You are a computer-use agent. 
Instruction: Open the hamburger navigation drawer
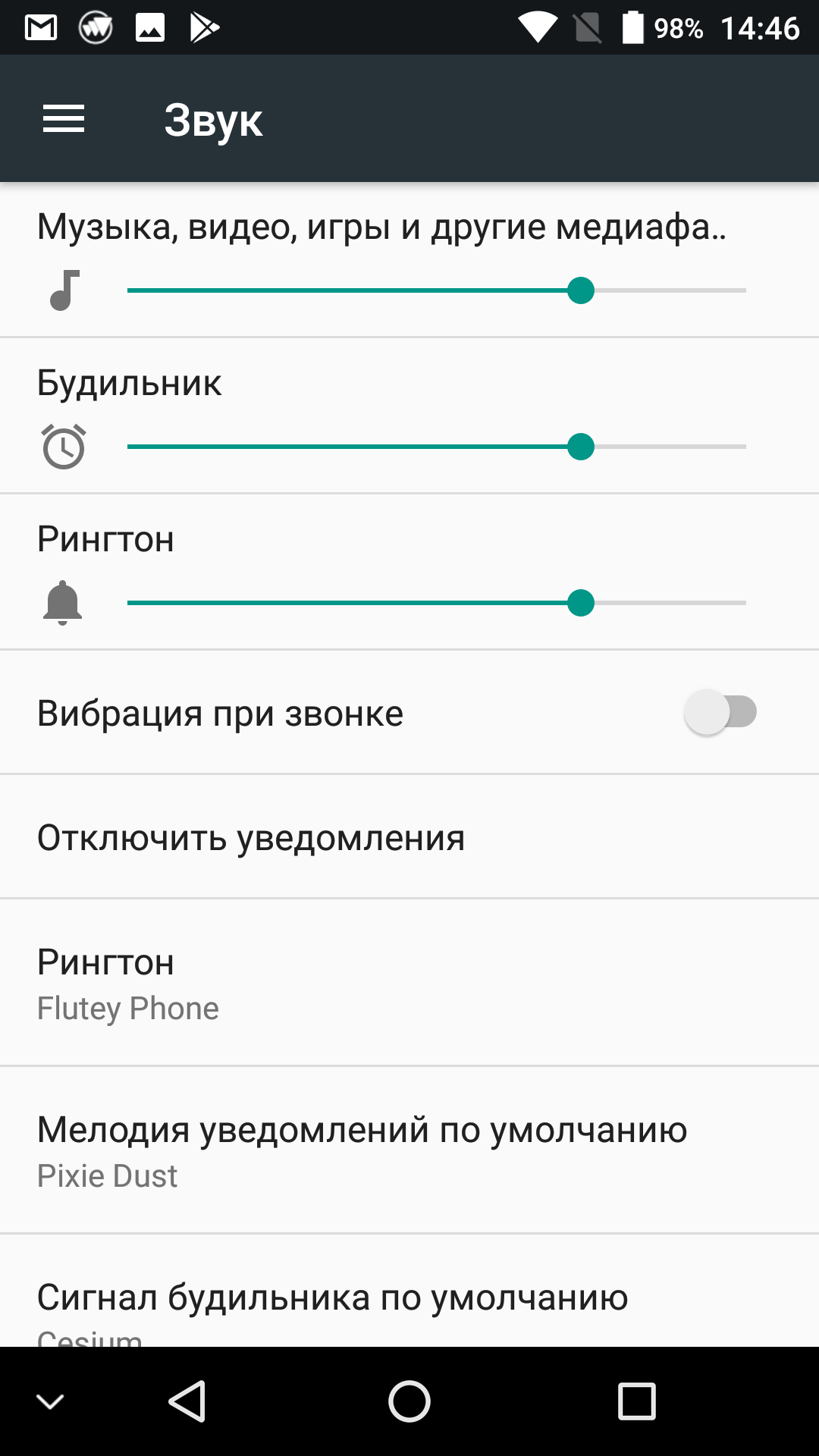coord(64,119)
